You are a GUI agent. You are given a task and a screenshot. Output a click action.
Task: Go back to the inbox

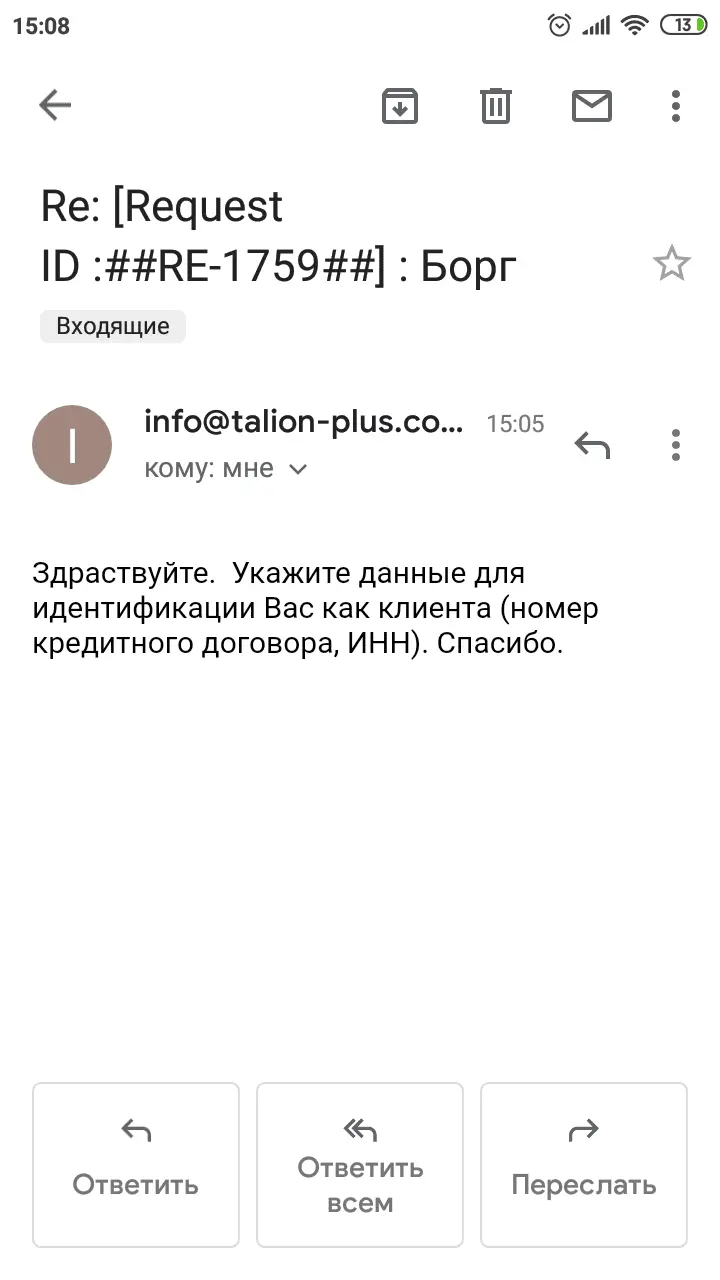(55, 105)
